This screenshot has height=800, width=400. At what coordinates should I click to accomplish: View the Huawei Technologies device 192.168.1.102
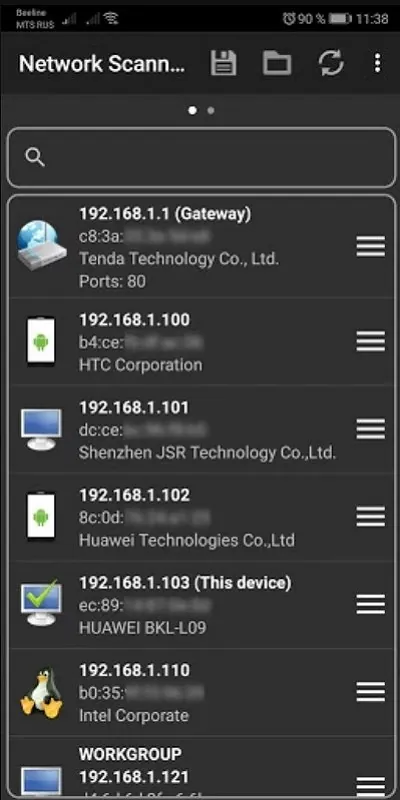click(x=202, y=517)
